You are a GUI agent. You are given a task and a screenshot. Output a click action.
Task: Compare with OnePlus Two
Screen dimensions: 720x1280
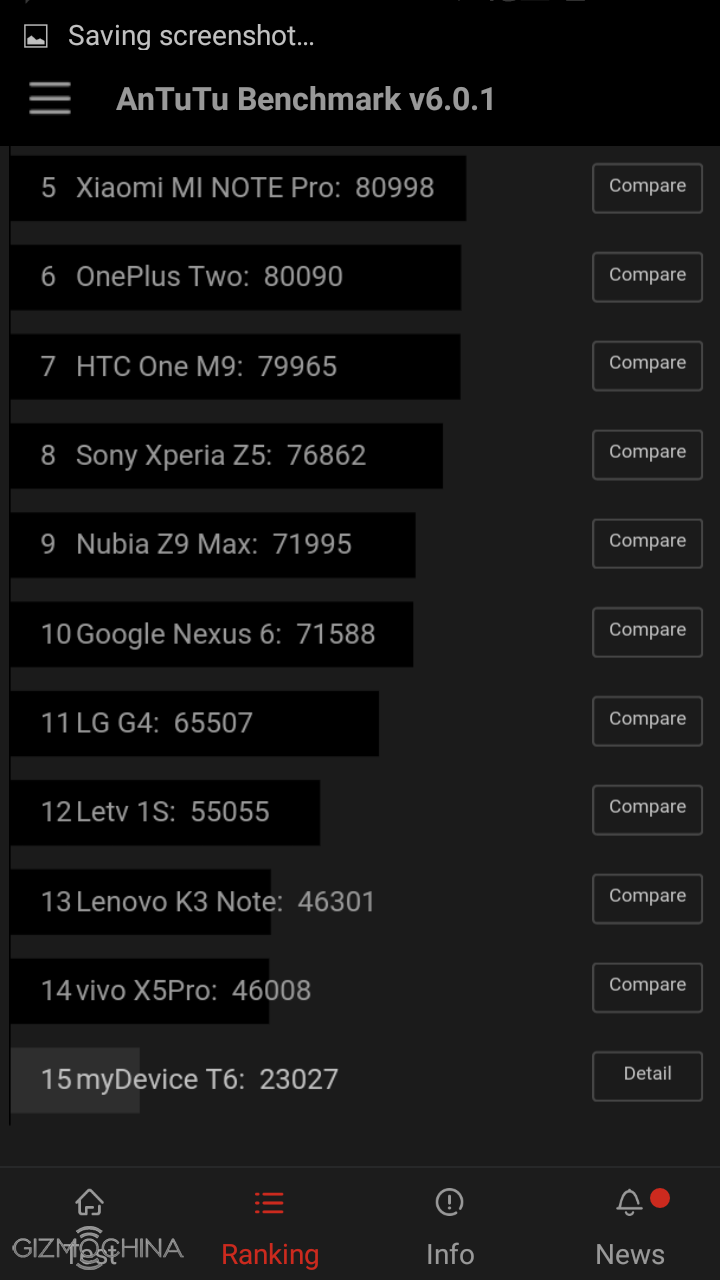[647, 277]
